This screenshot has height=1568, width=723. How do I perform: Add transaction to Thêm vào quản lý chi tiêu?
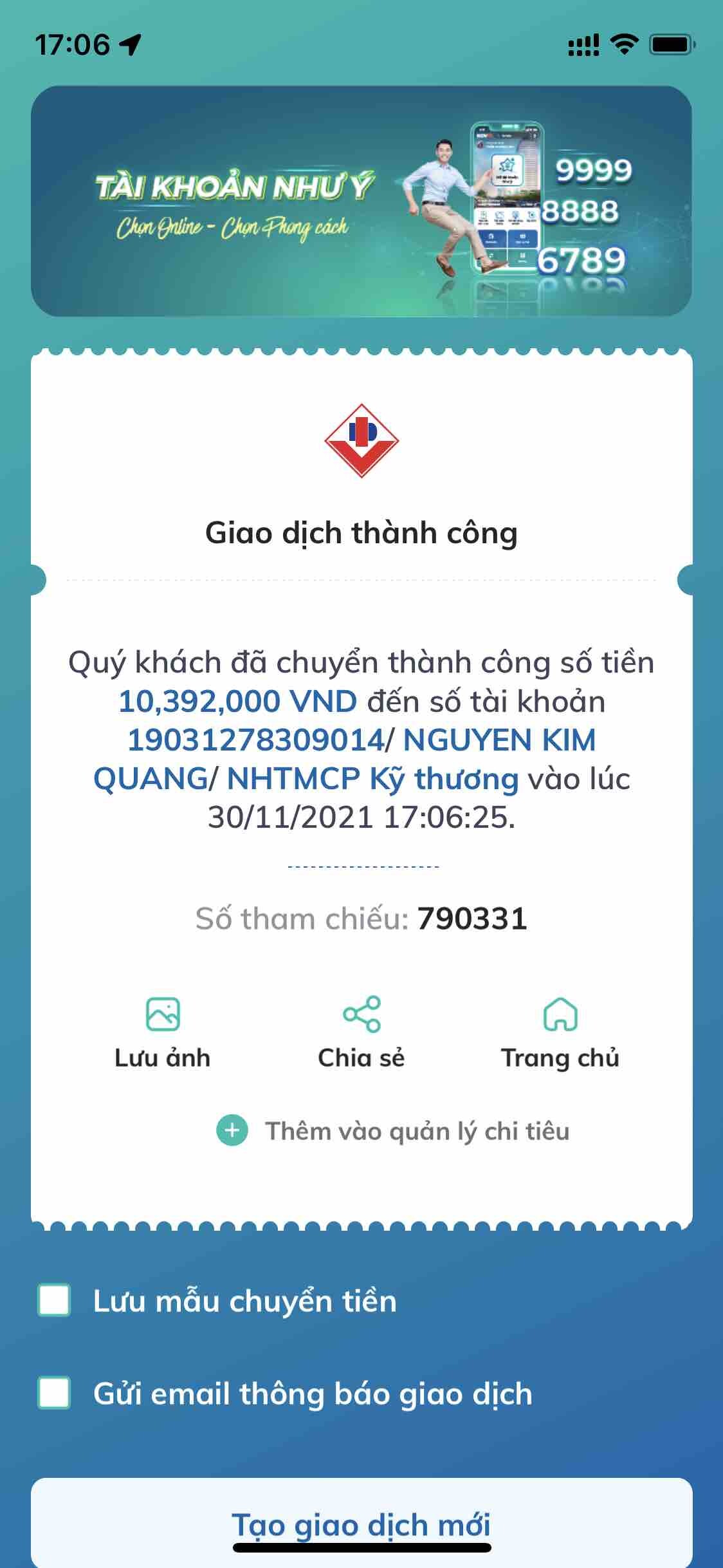pyautogui.click(x=392, y=1131)
